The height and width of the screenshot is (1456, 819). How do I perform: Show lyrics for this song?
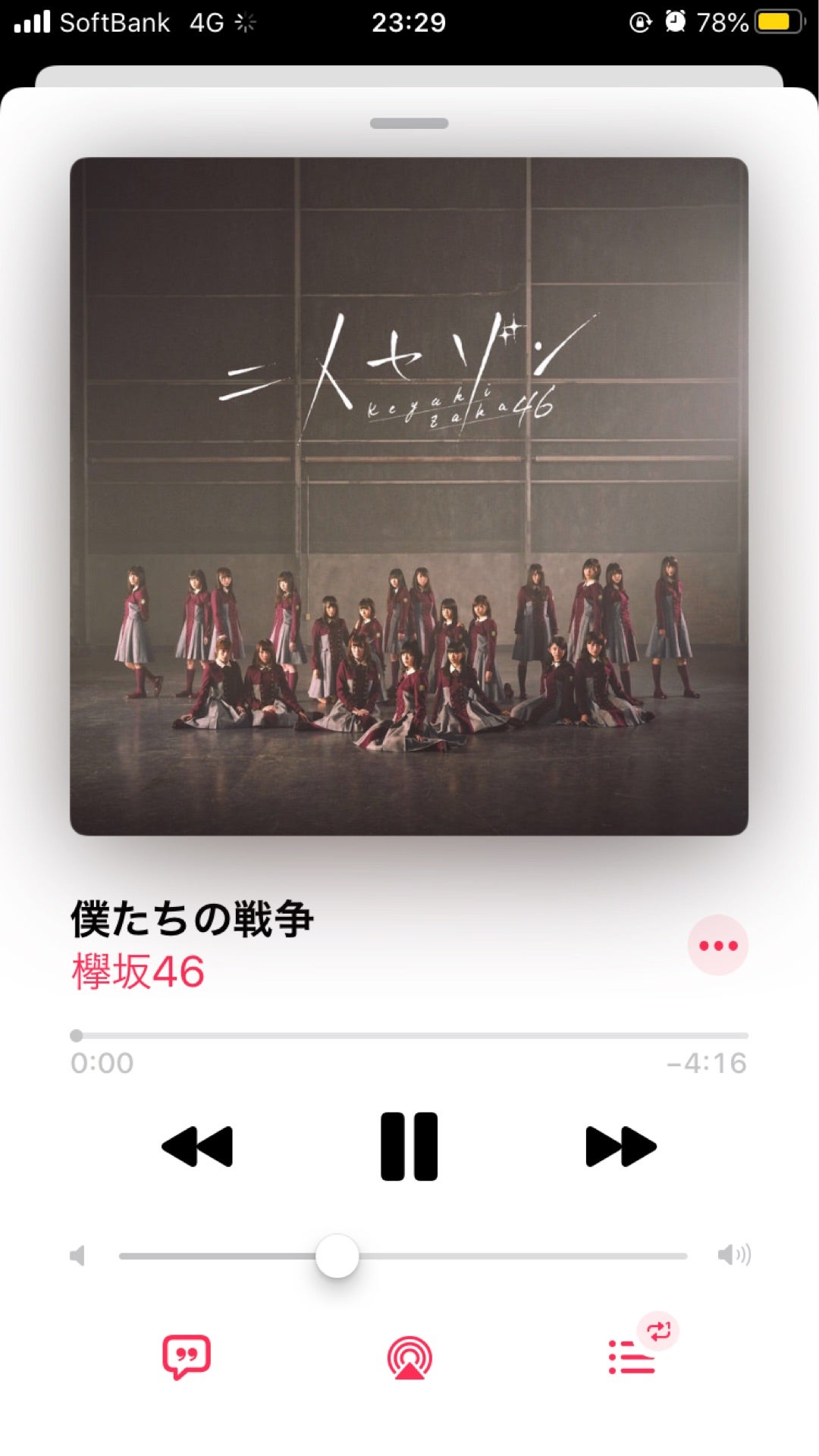(186, 1357)
